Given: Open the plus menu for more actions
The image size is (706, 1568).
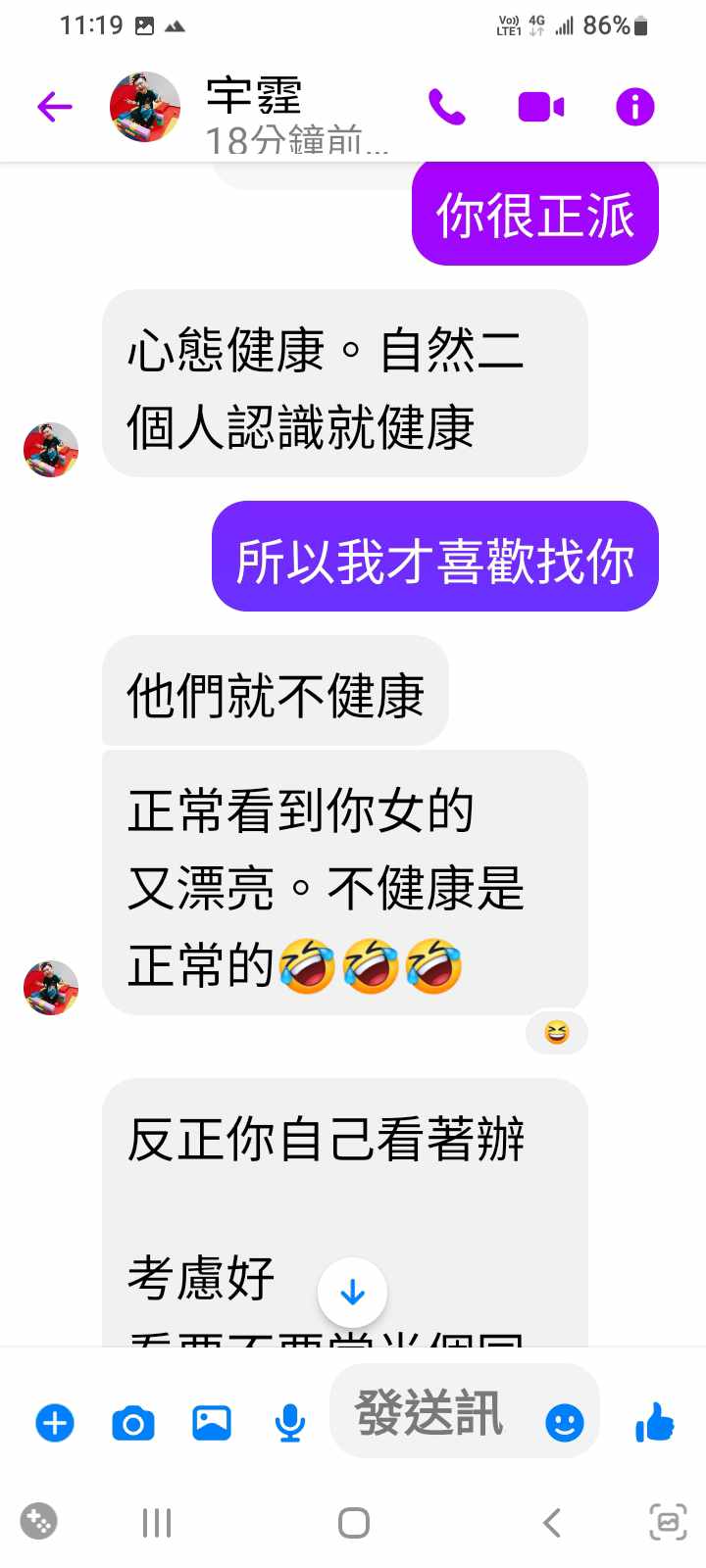Looking at the screenshot, I should tap(55, 1422).
